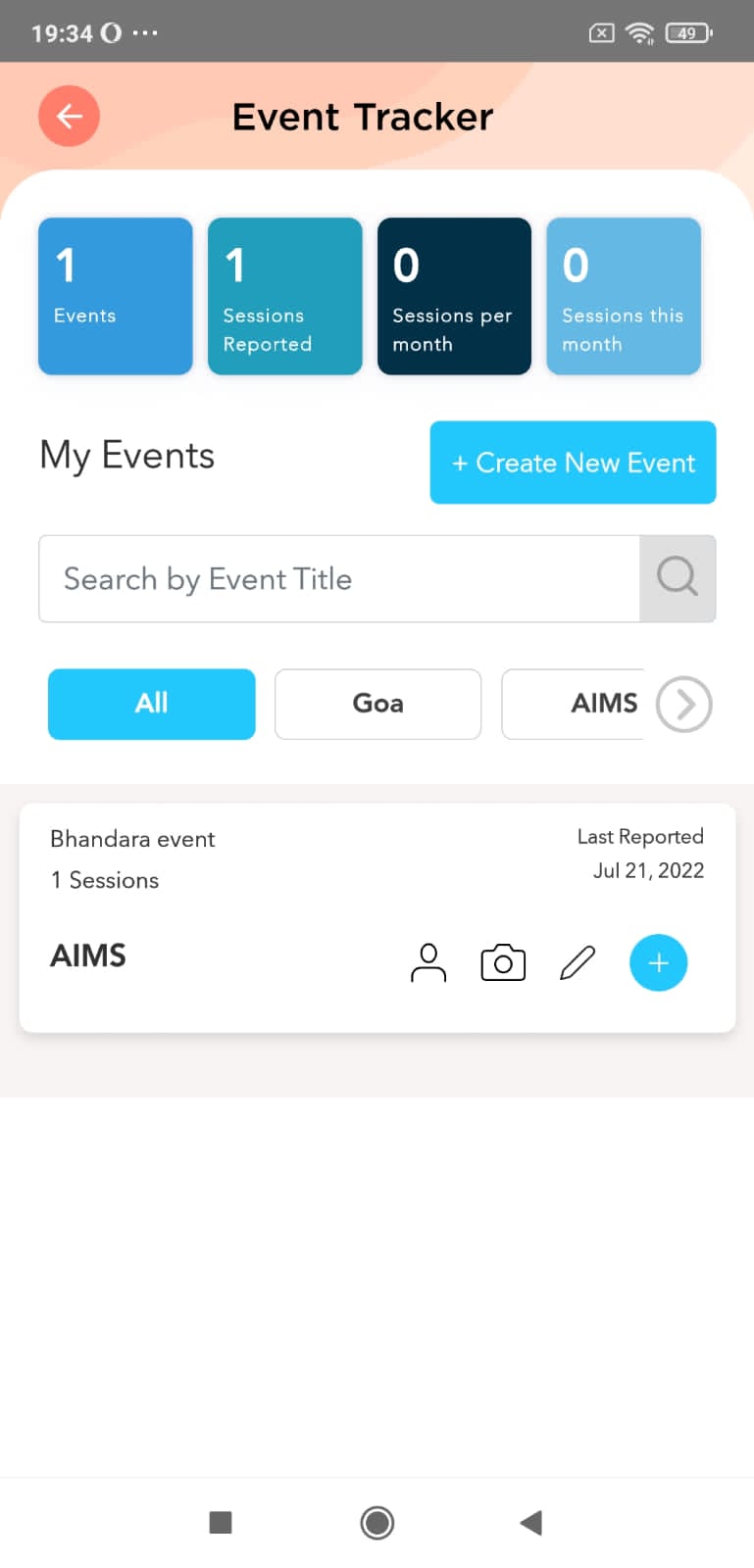This screenshot has width=754, height=1568.
Task: Tap the Create New Event button
Action: click(573, 463)
